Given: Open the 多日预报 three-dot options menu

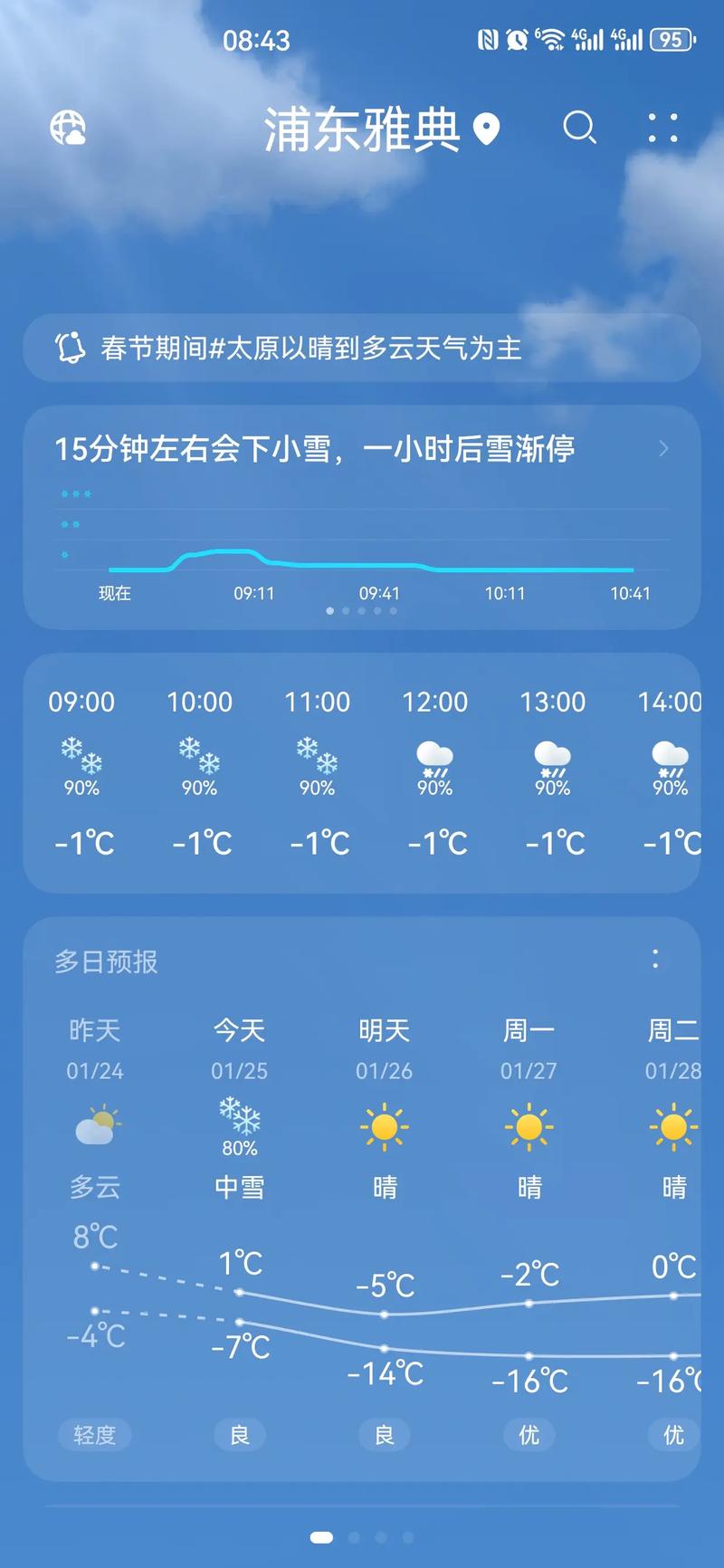Looking at the screenshot, I should (x=654, y=960).
